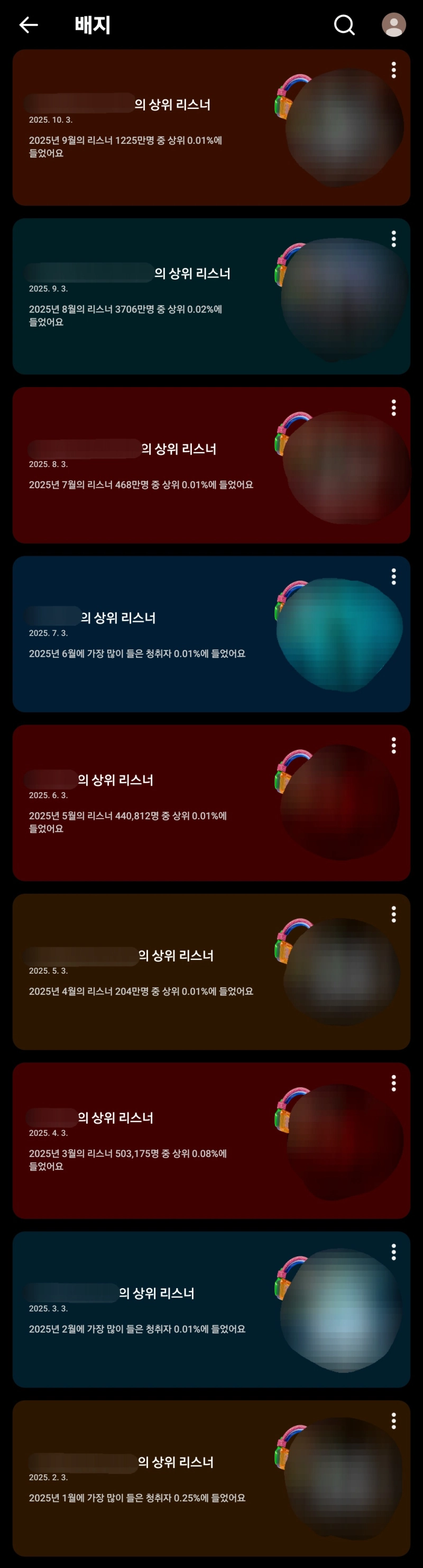Open overflow menu on the 2025. 5. 3. badge
The image size is (423, 1568).
[x=393, y=914]
